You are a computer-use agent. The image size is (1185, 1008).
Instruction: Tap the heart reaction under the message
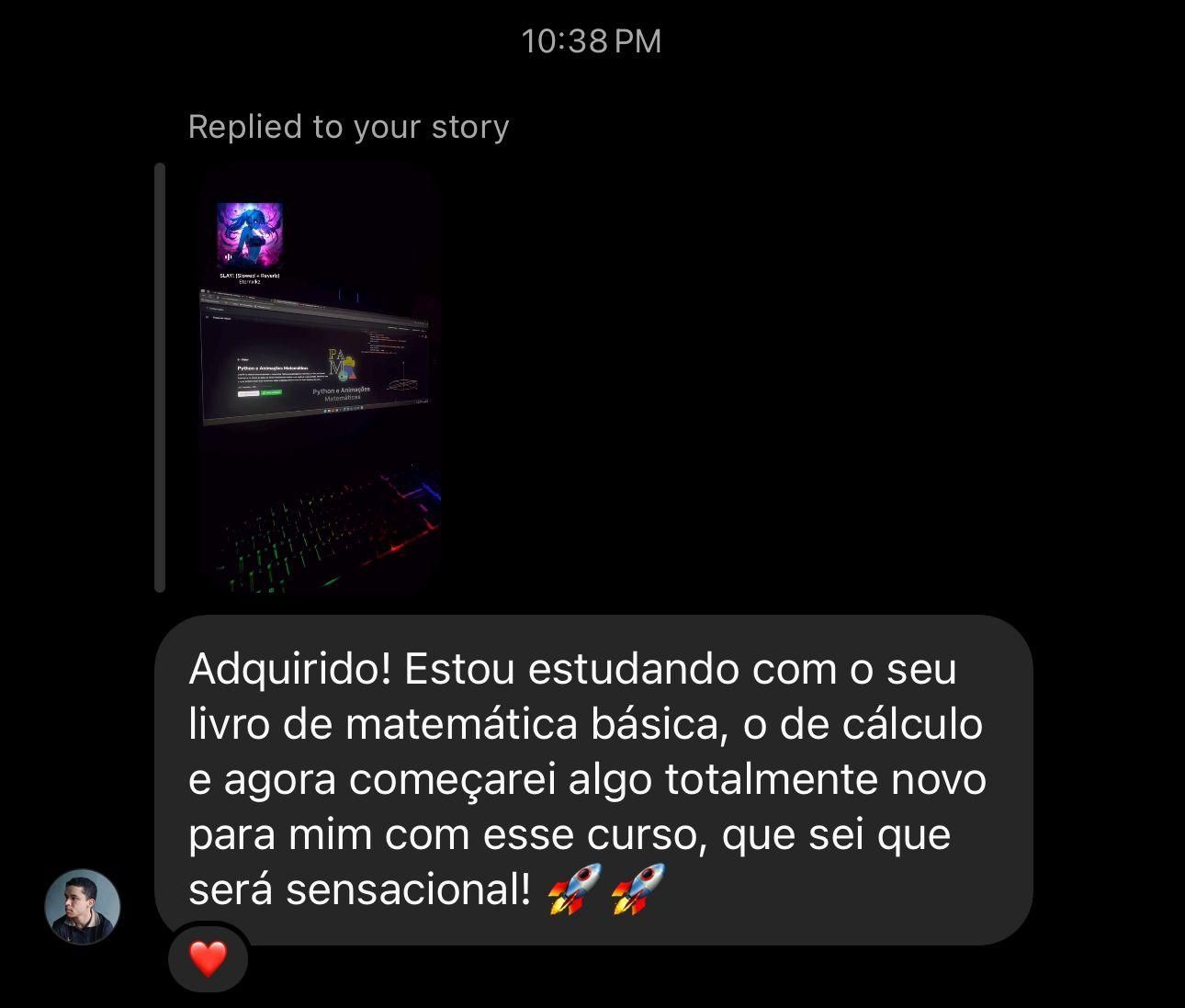pyautogui.click(x=209, y=958)
